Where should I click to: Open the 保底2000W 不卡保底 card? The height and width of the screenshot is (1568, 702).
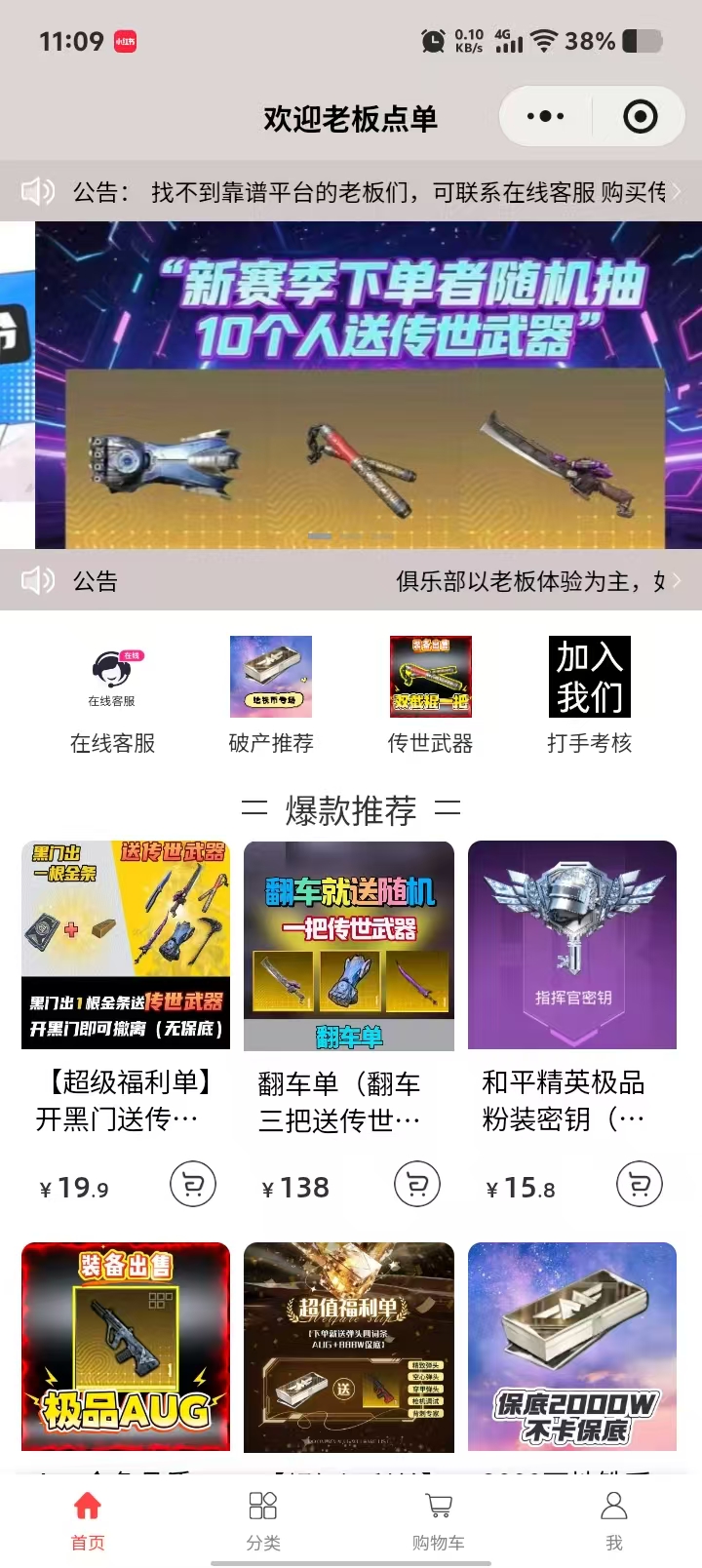tap(572, 1346)
